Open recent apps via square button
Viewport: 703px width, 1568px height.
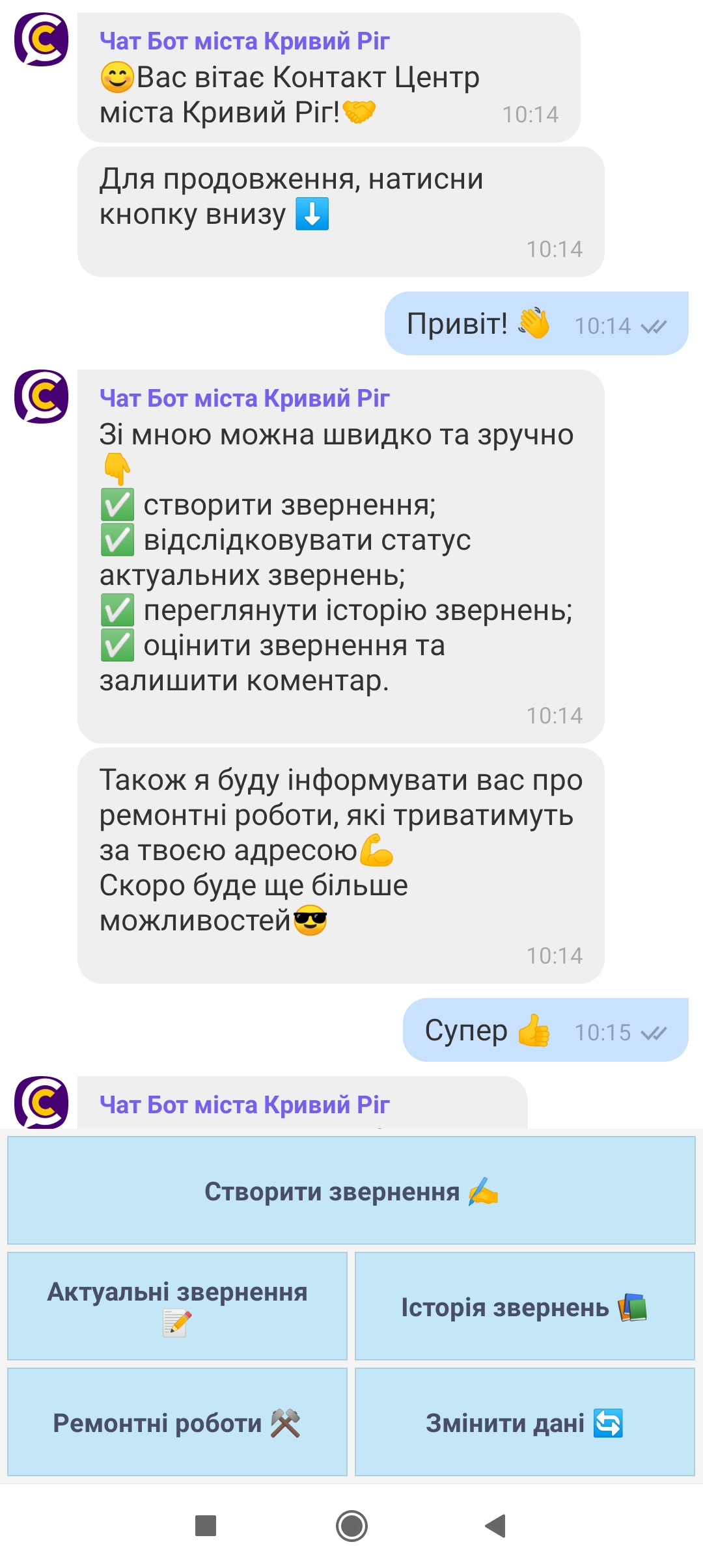206,1525
